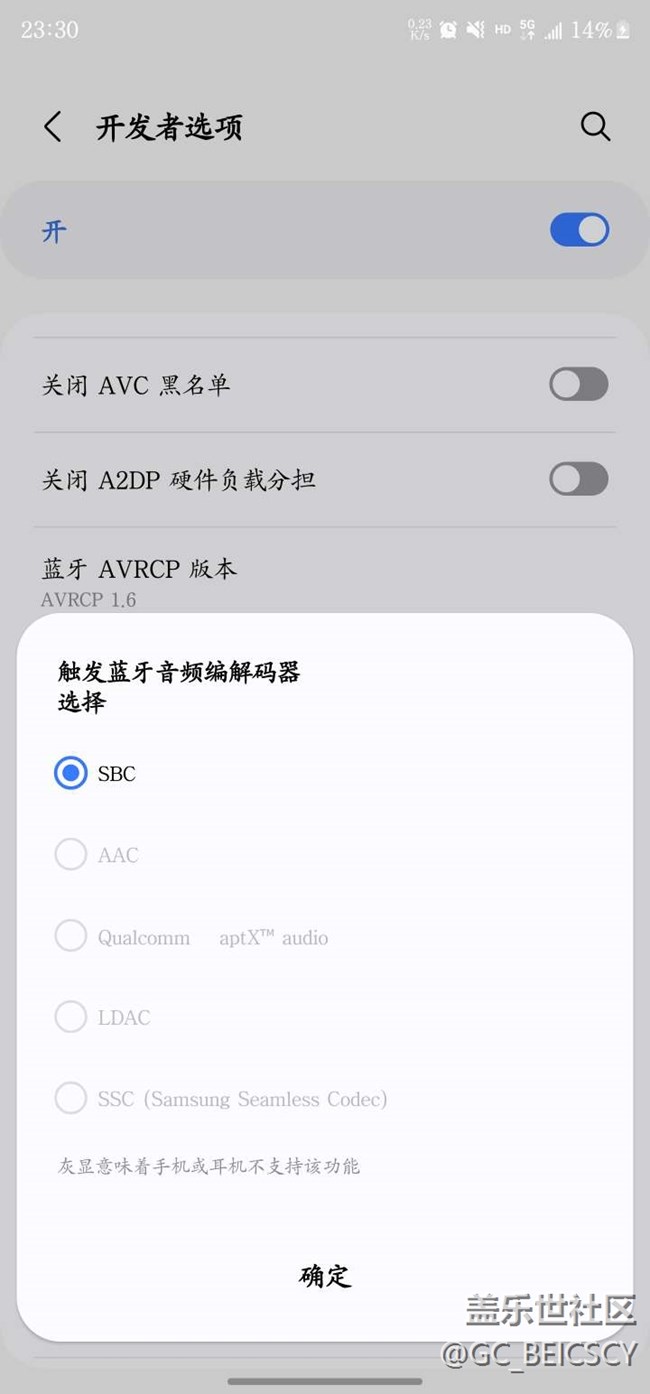Enable 关闭 A2DP 硬件负载分担 switch
The width and height of the screenshot is (650, 1394).
[579, 479]
